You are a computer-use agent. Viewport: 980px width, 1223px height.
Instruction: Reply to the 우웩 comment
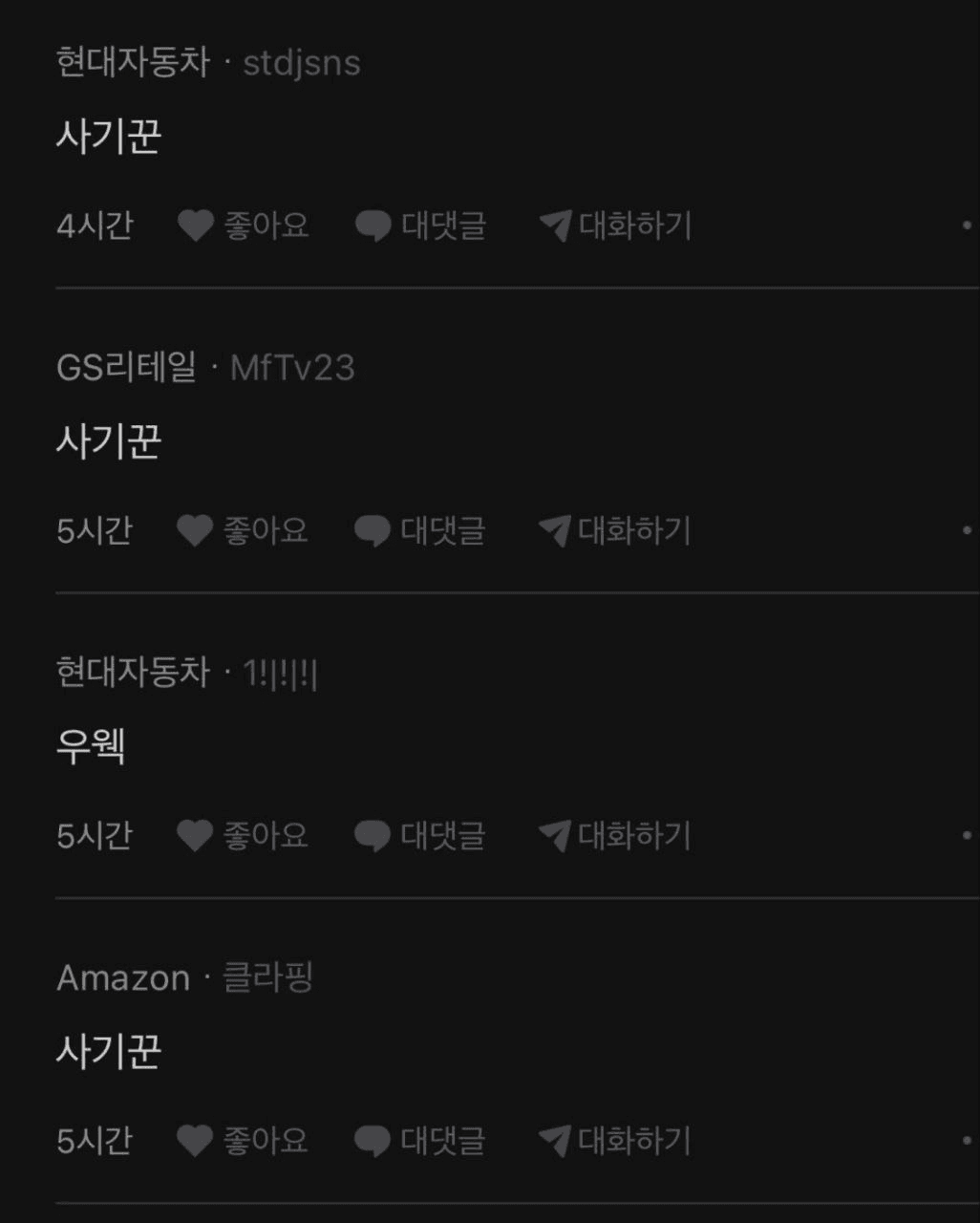(420, 836)
